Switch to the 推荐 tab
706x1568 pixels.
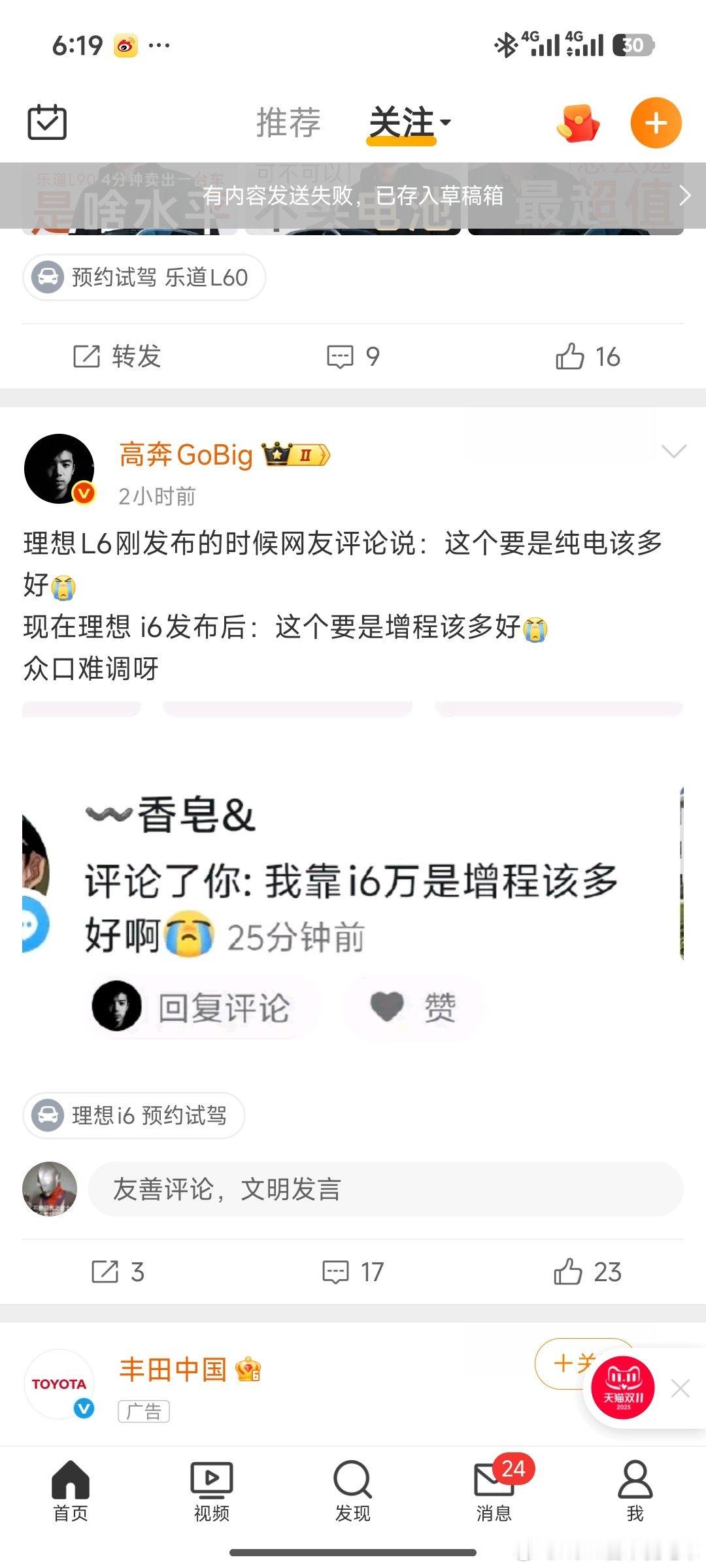[288, 122]
